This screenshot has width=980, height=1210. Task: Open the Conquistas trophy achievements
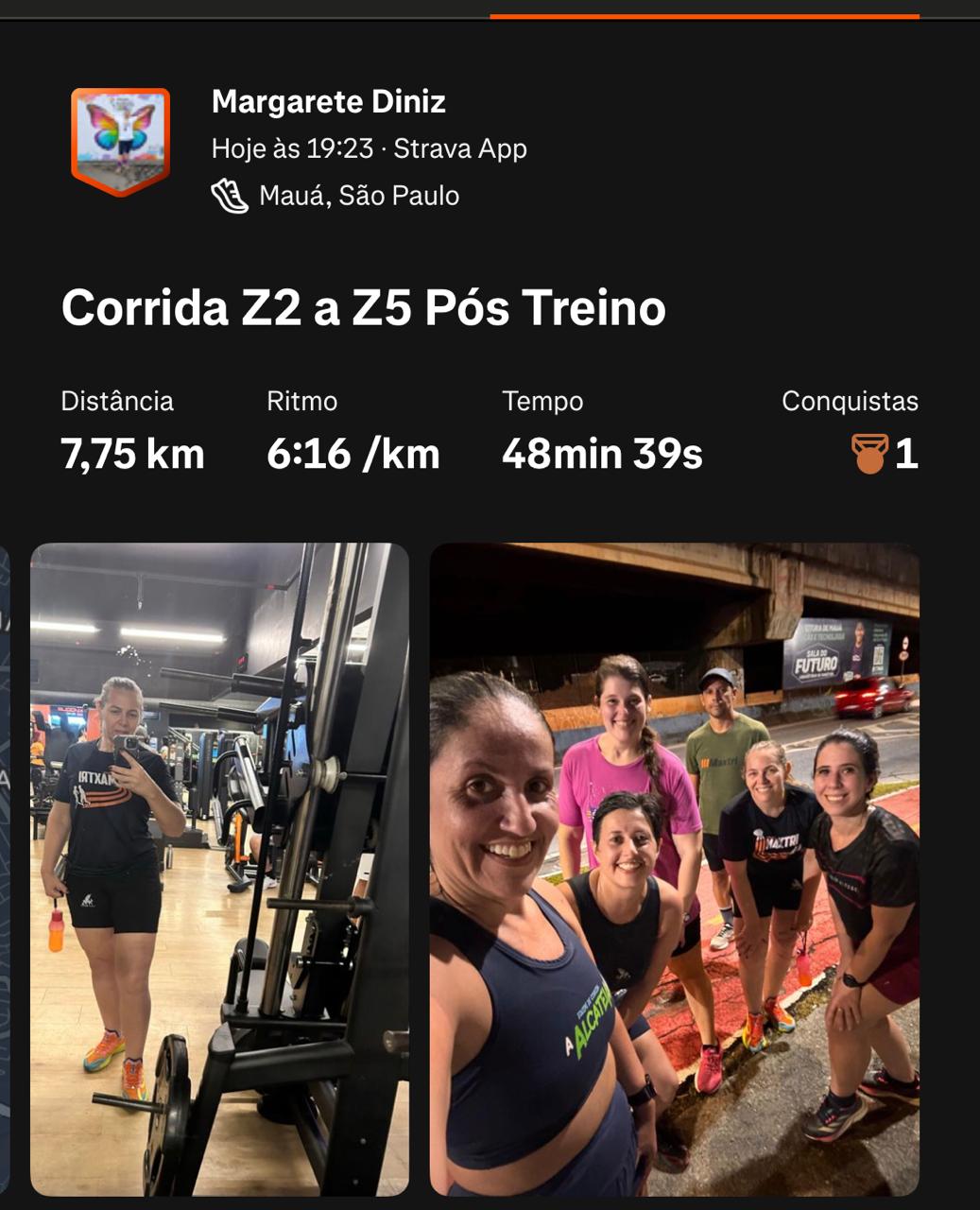coord(884,454)
